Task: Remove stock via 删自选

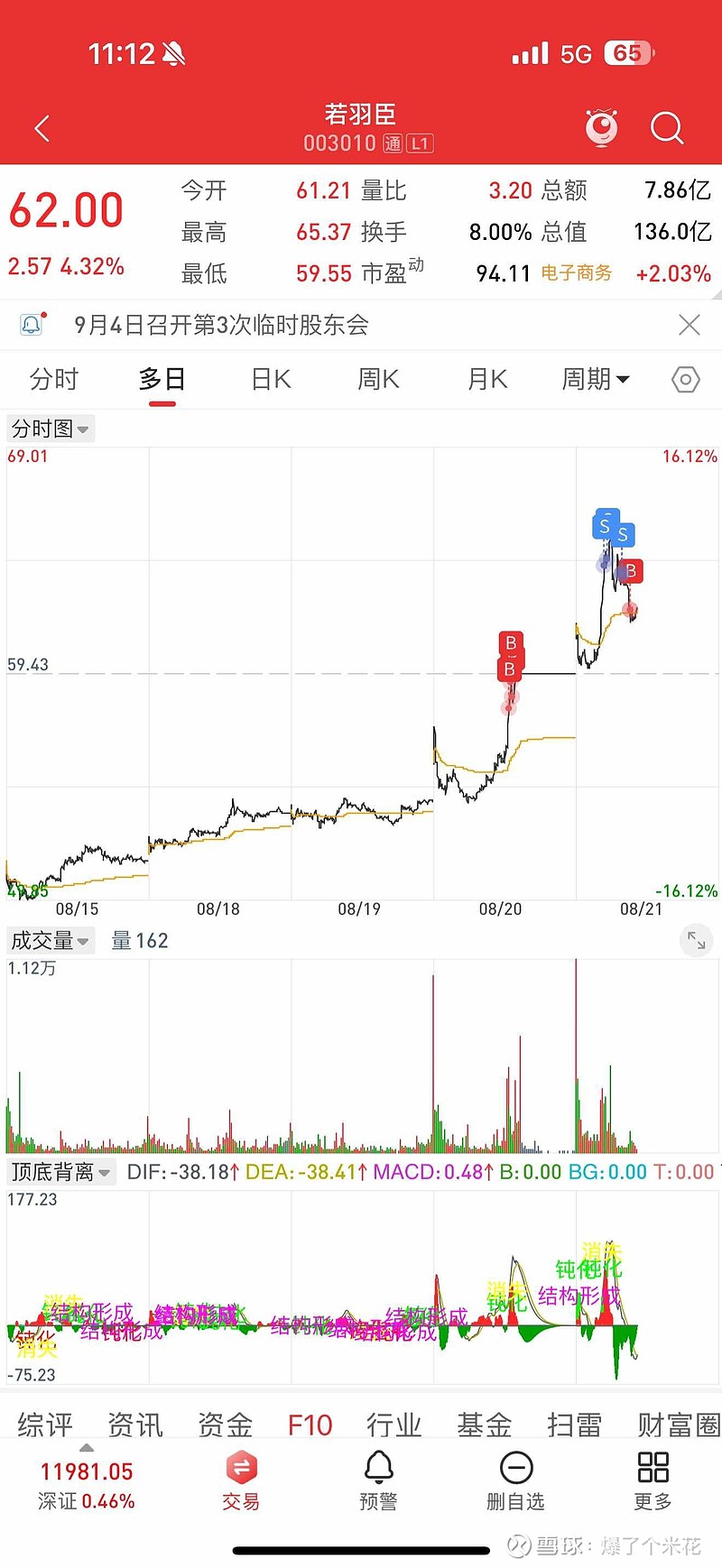Action: click(x=515, y=1480)
